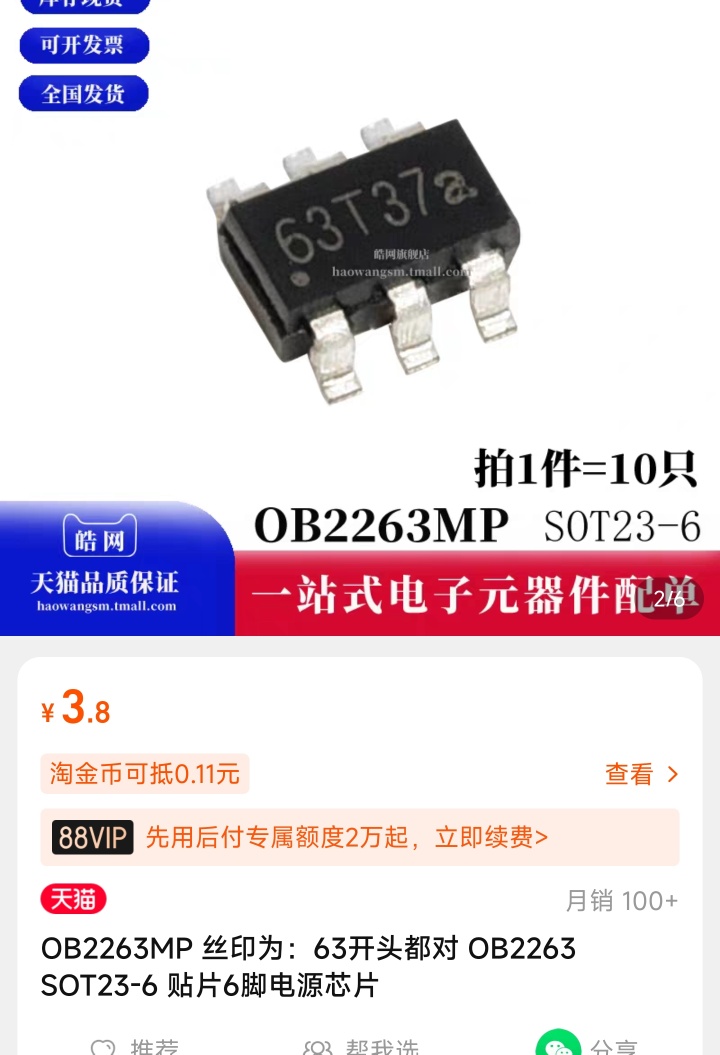Screen dimensions: 720x1055
Task: Share the product via 分享
Action: (x=590, y=1046)
